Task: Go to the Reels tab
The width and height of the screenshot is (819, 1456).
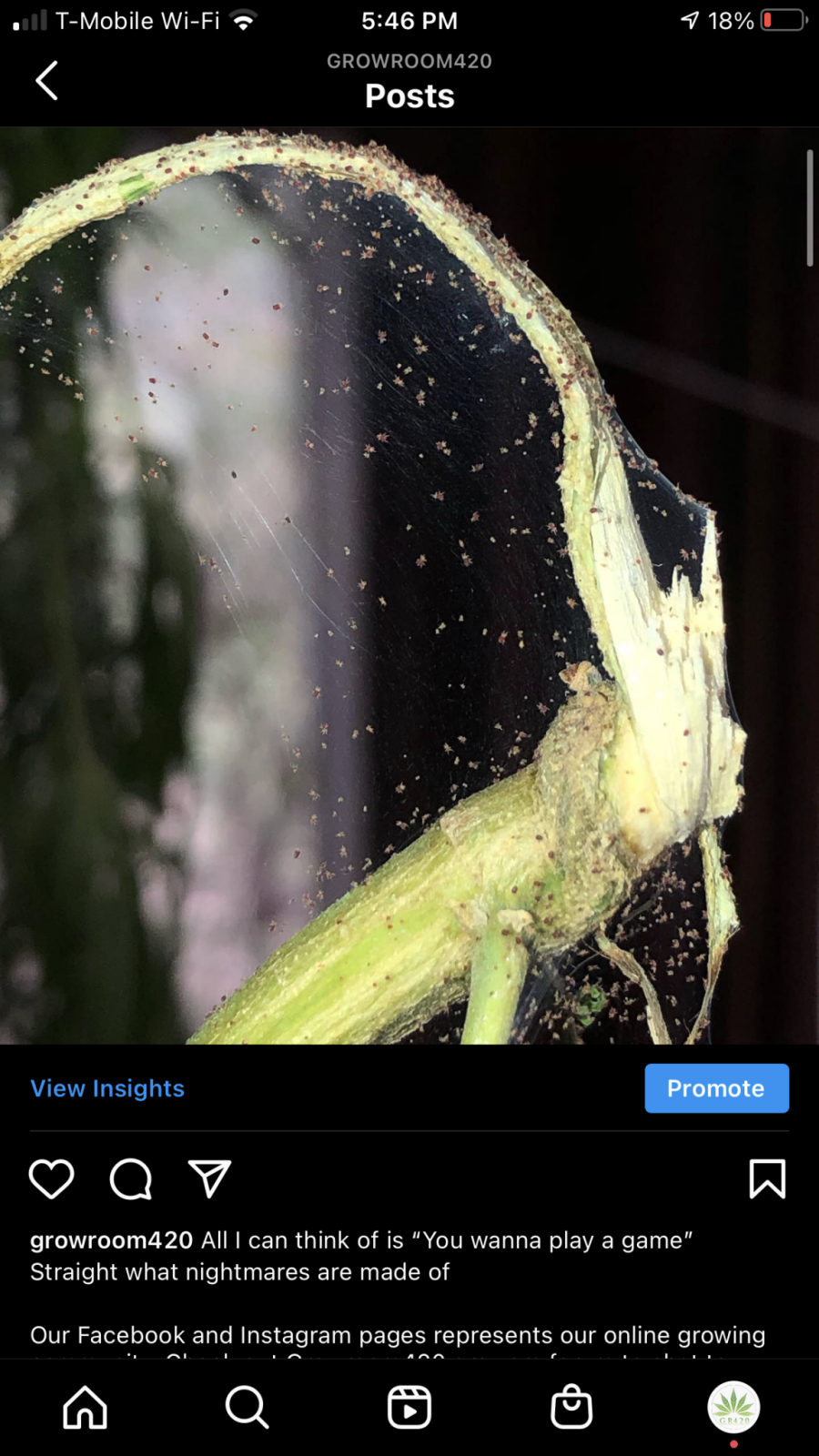Action: click(x=409, y=1407)
